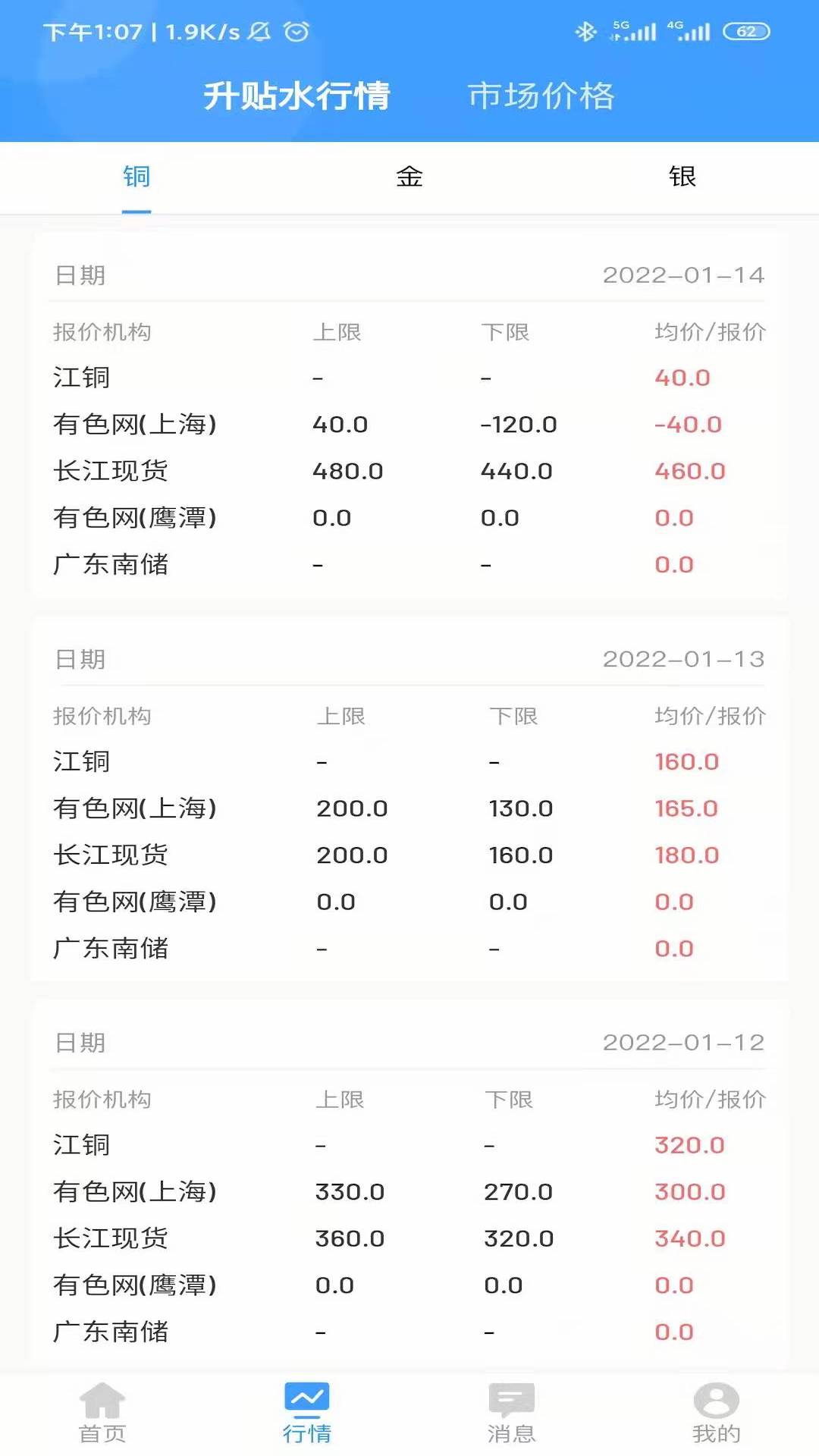
Task: Select the 升贴水行情 tab
Action: [x=297, y=96]
